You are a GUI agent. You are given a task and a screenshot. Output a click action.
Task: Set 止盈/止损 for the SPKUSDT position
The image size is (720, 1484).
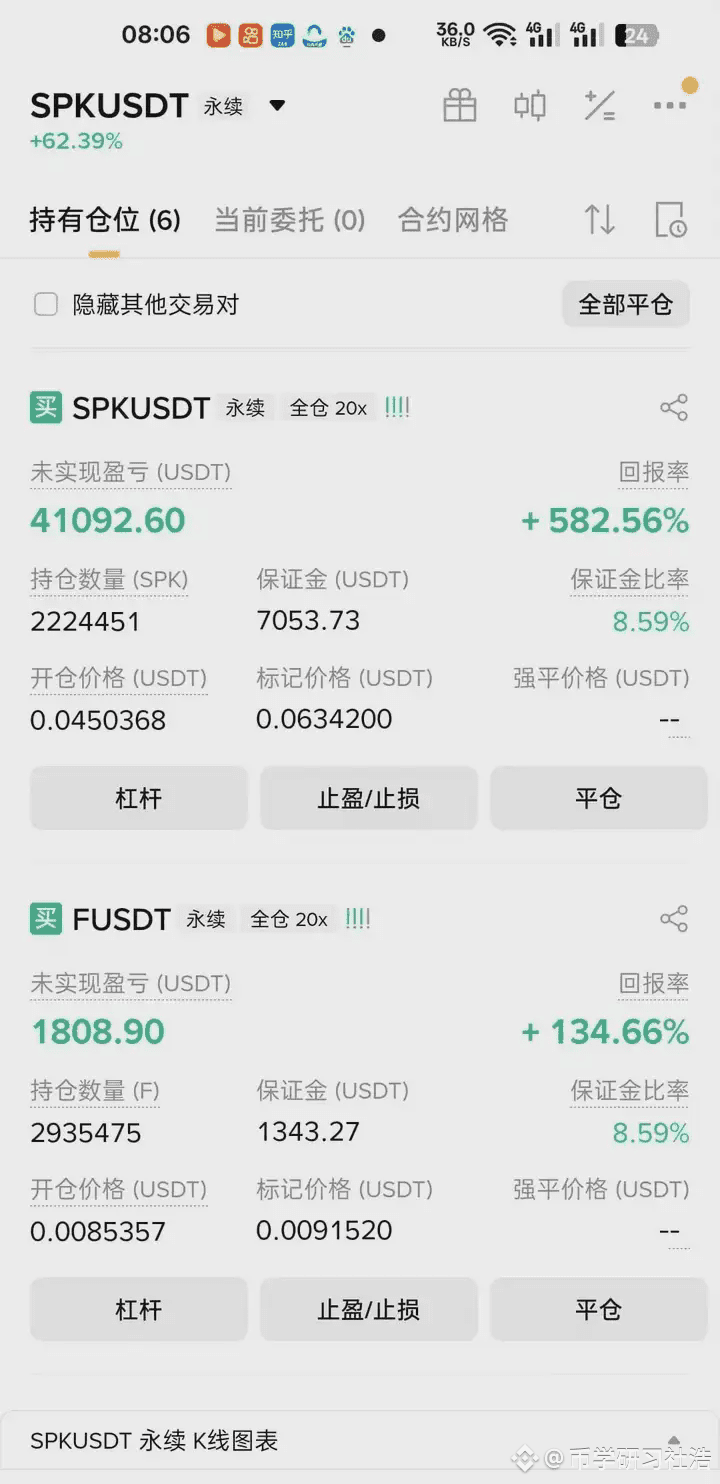tap(368, 798)
